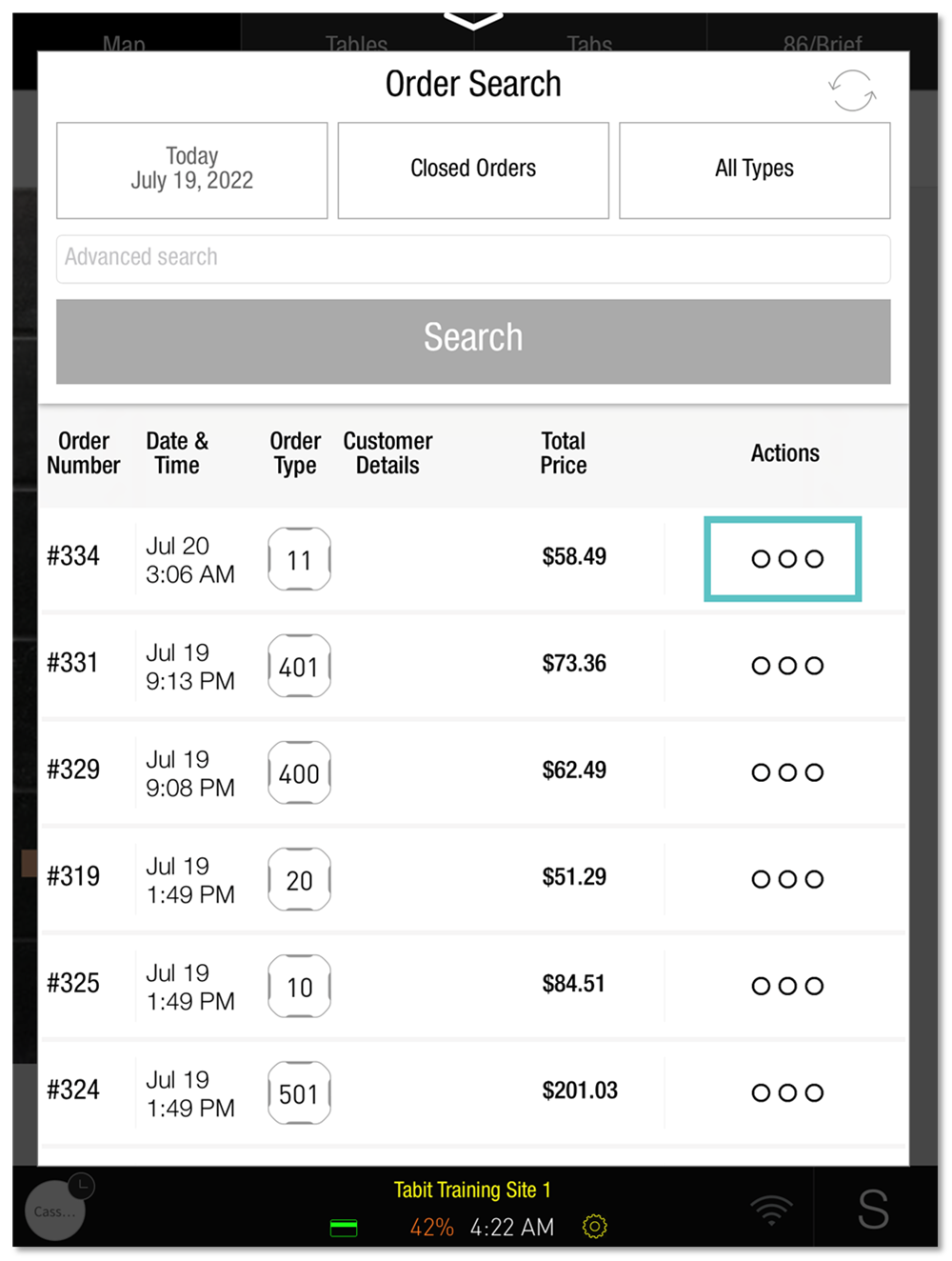This screenshot has height=1261, width=952.
Task: Open the All Types filter
Action: tap(754, 170)
